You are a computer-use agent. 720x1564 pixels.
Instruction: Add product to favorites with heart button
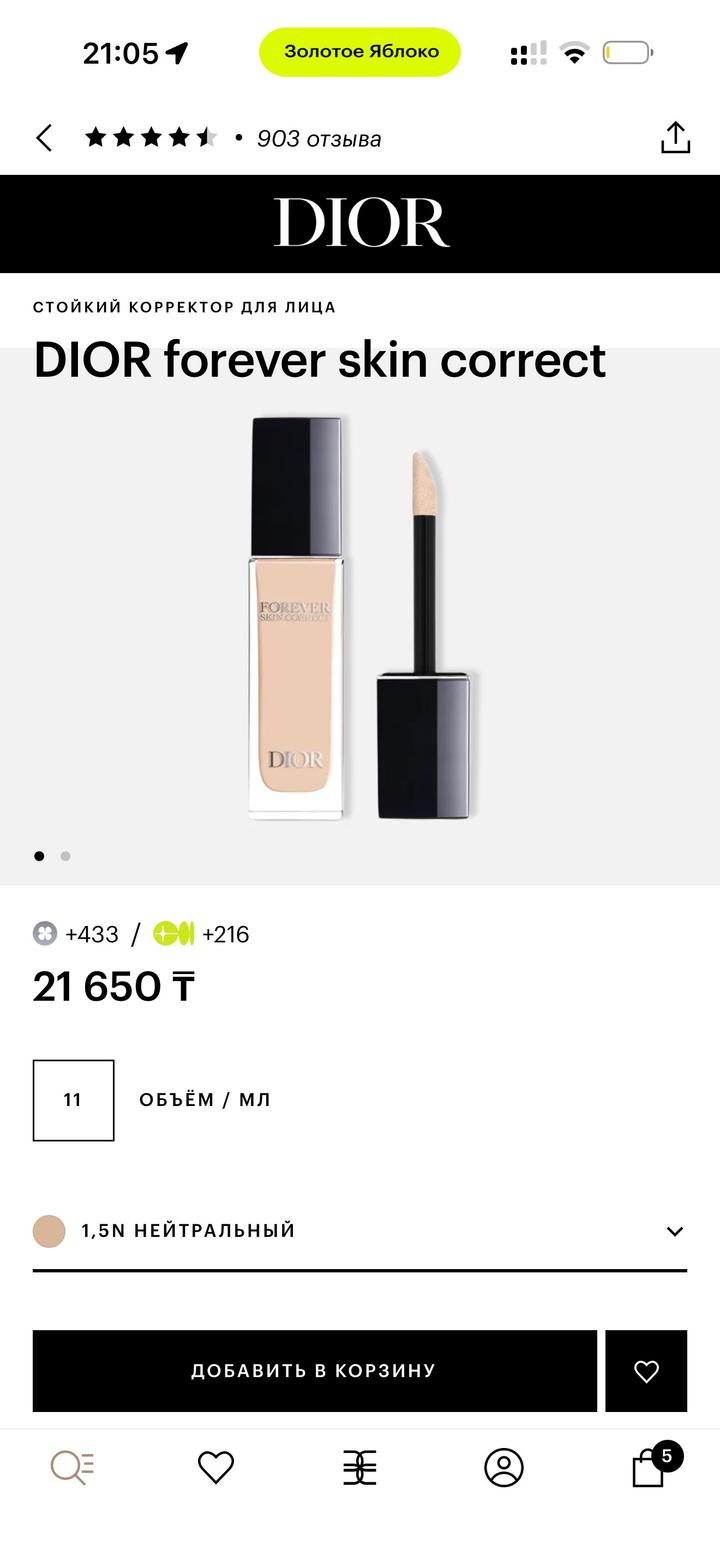coord(646,1371)
